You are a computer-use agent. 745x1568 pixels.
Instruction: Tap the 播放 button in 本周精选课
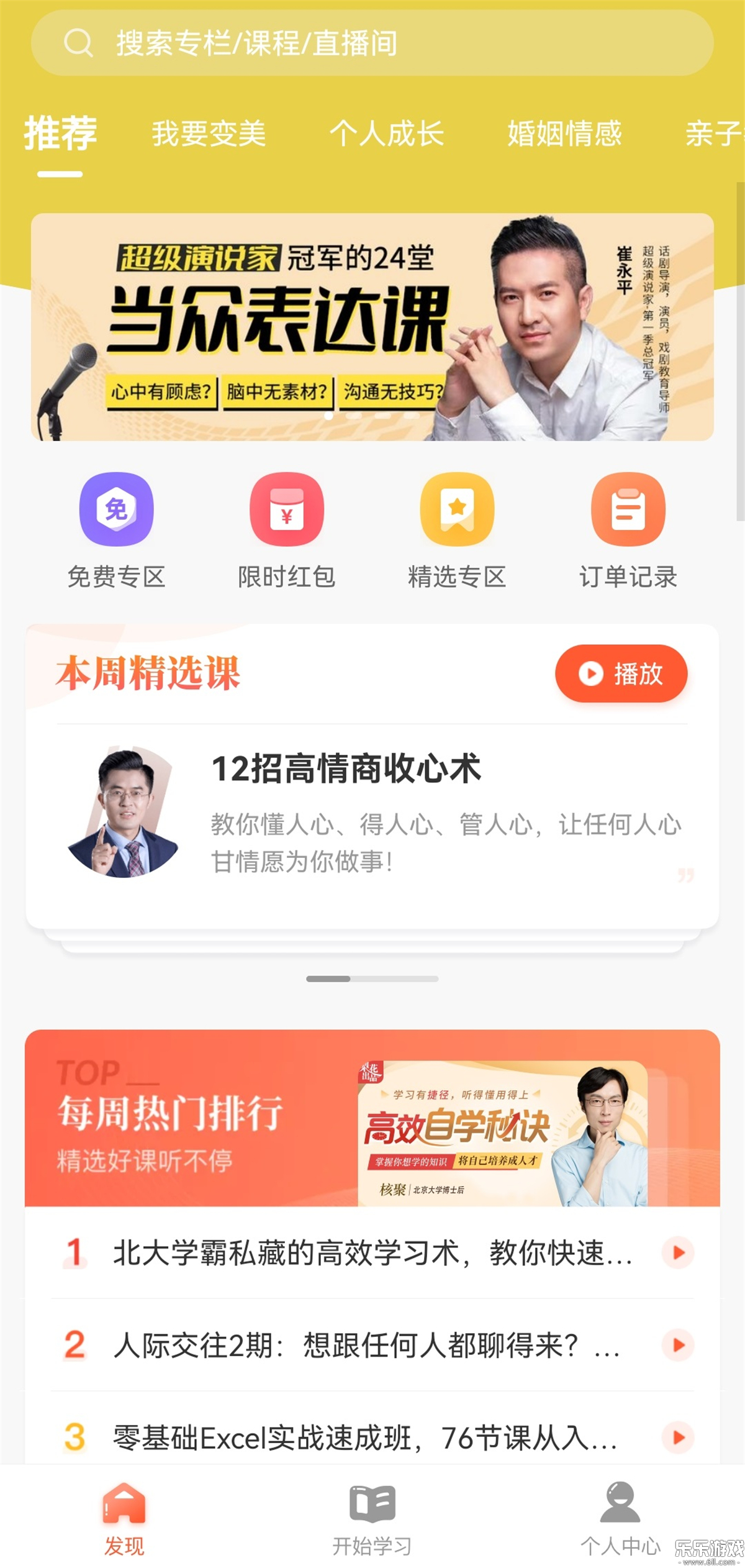tap(621, 673)
